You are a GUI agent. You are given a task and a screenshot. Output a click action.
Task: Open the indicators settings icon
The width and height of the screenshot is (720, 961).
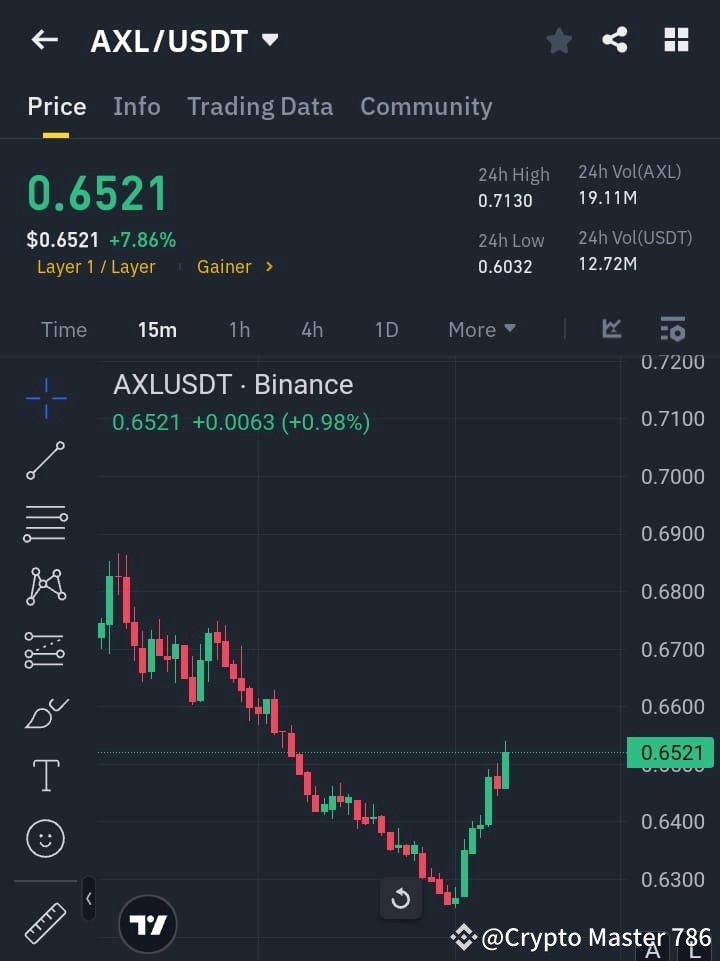click(x=672, y=329)
